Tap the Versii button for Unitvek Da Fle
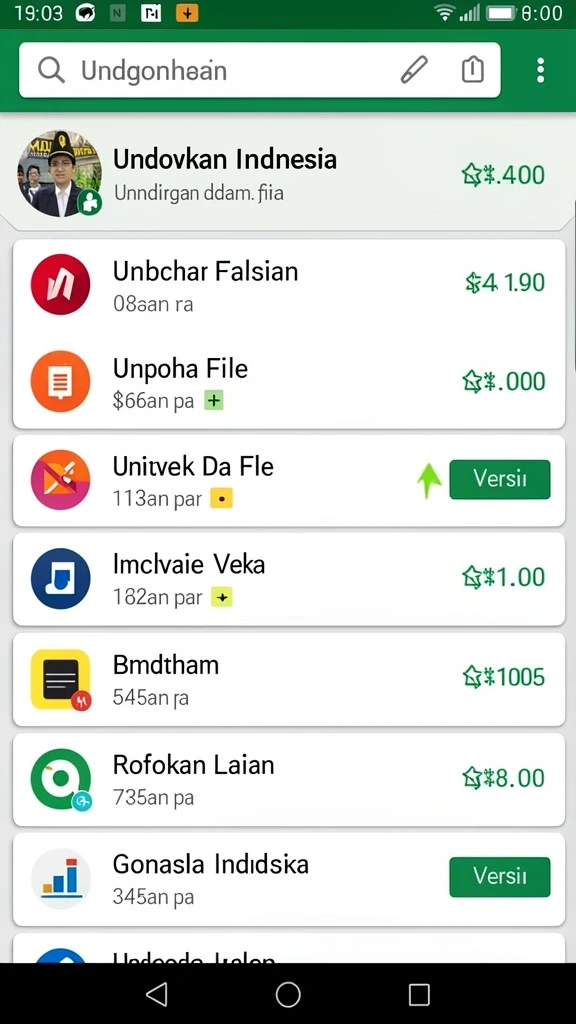576x1024 pixels. pos(500,479)
